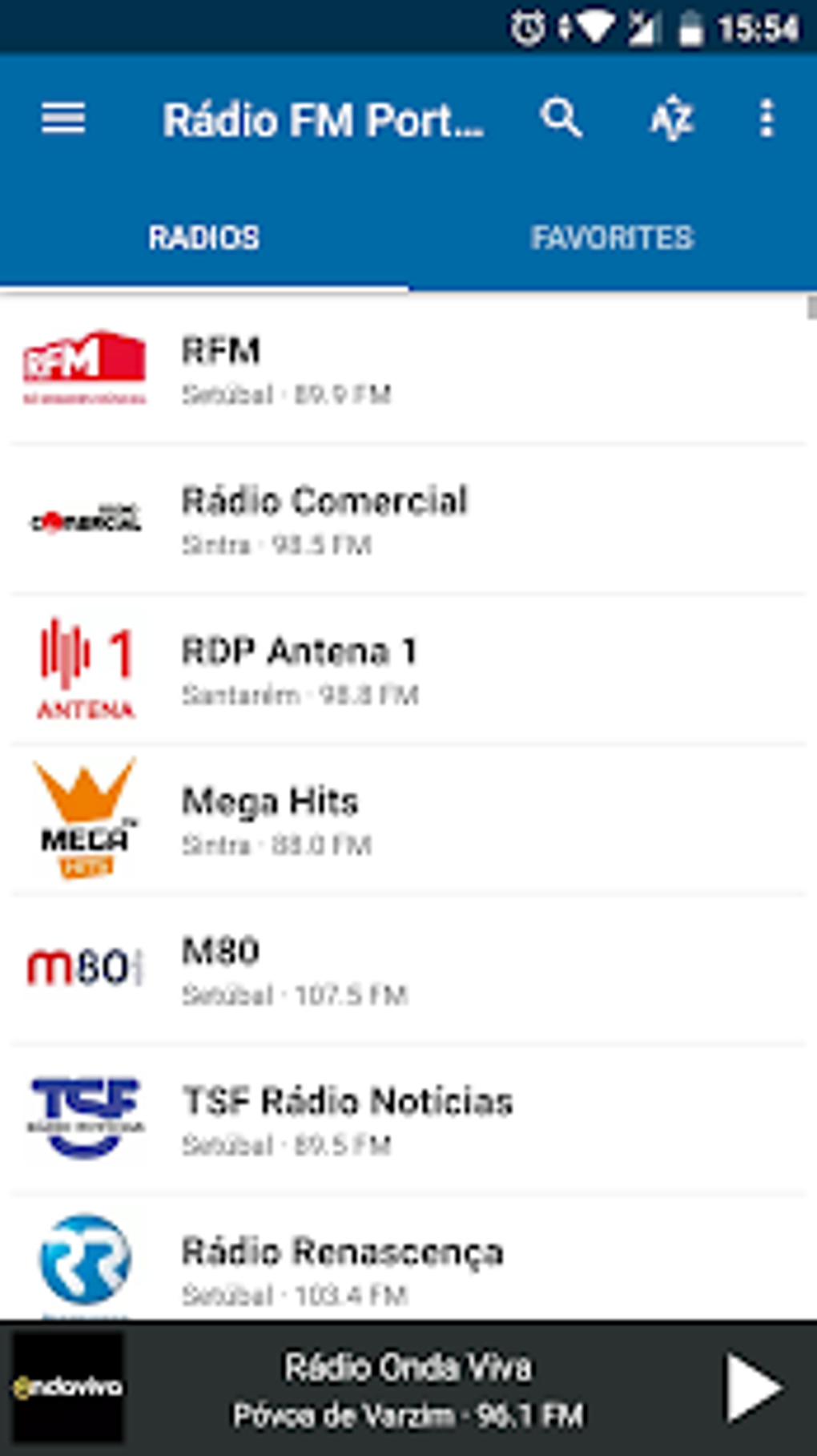Tap Rádio Renascença station
Image resolution: width=817 pixels, height=1456 pixels.
coord(408,1266)
